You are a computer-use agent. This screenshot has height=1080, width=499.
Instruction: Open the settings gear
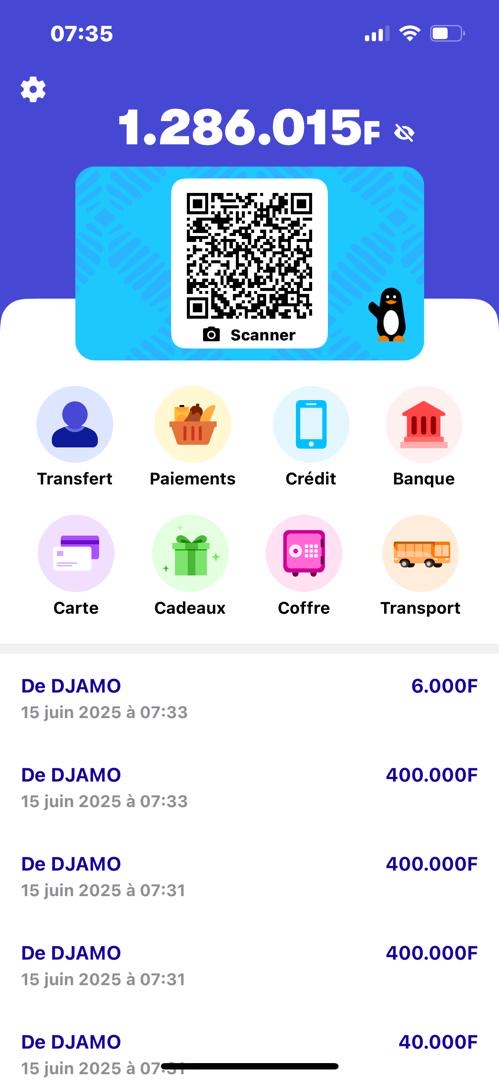pyautogui.click(x=33, y=90)
